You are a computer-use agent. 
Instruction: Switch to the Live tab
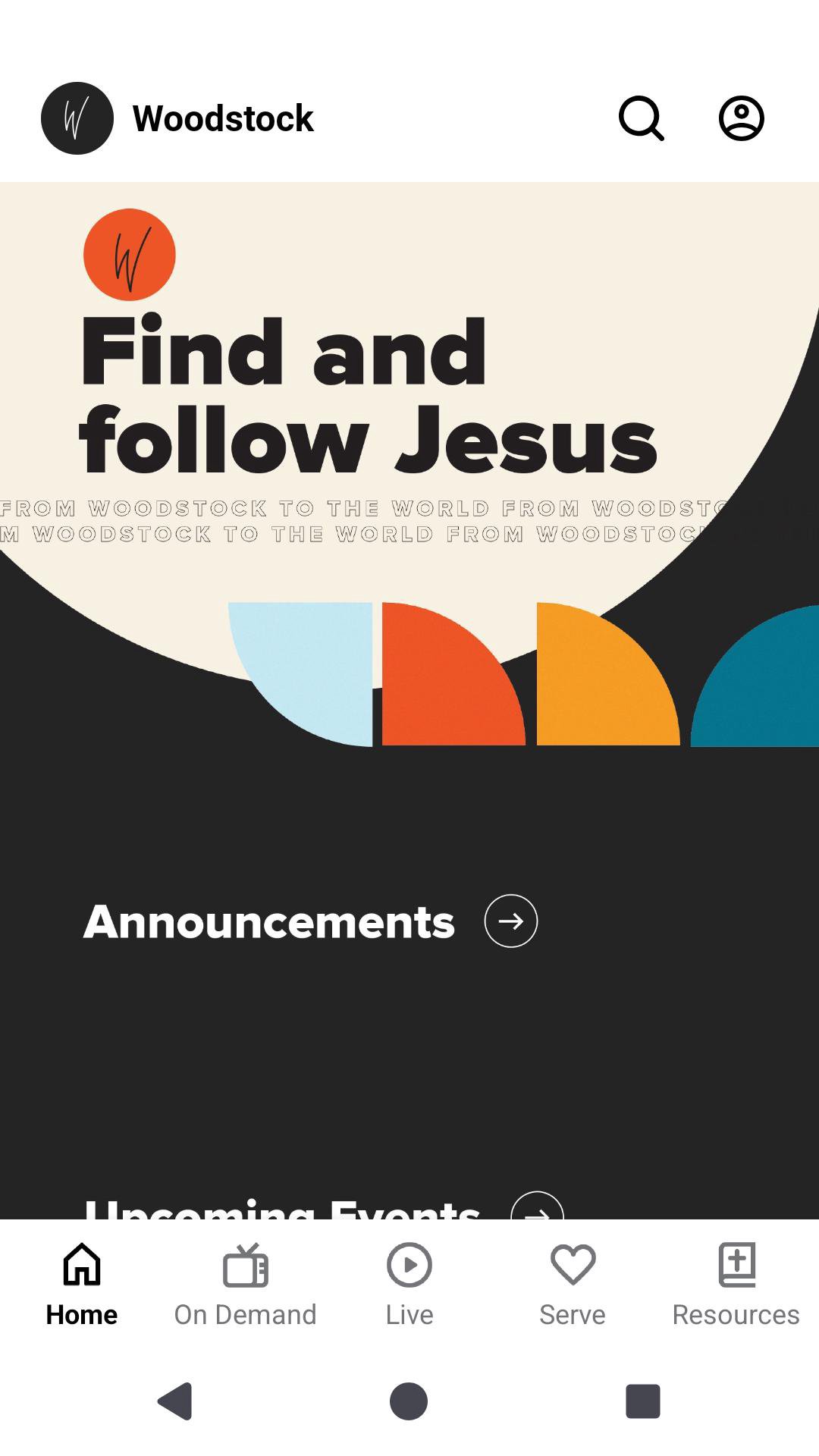[409, 1285]
